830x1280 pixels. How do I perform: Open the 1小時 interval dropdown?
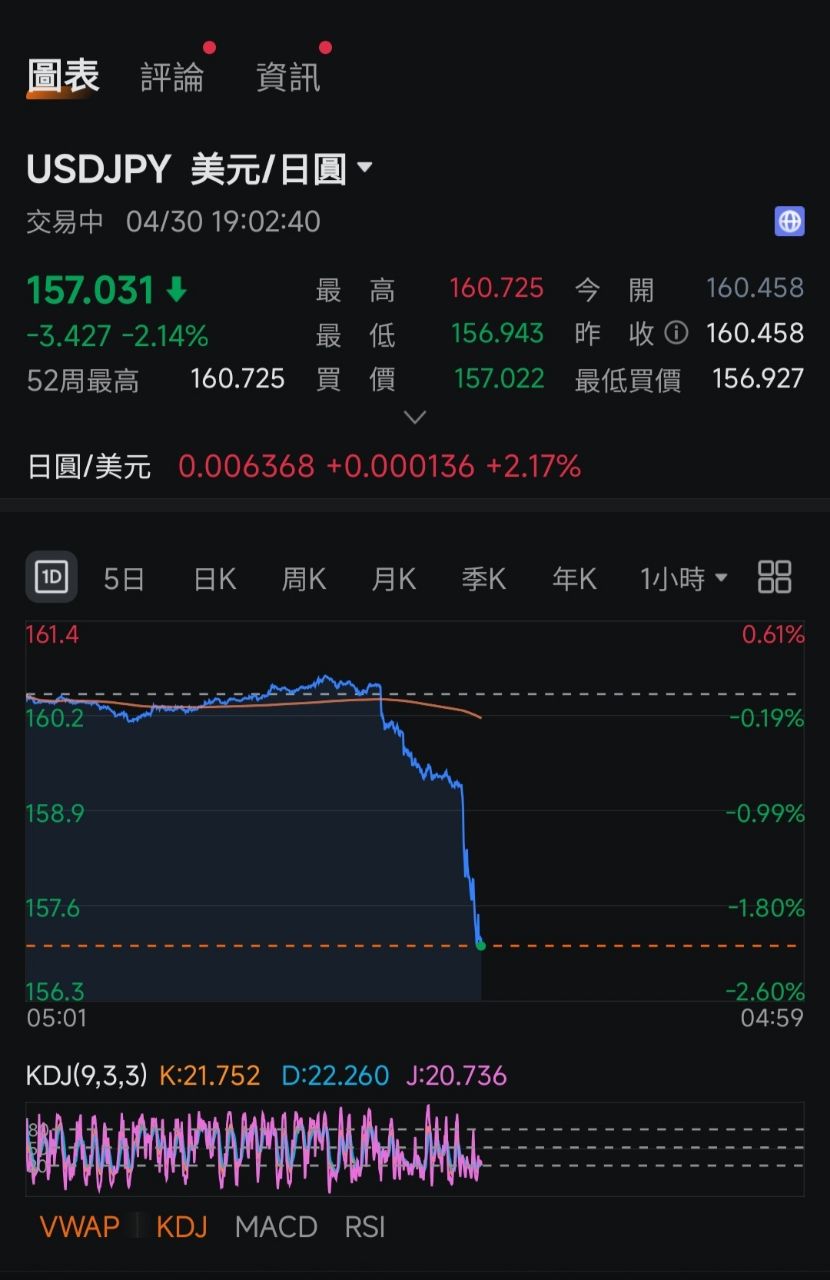[684, 578]
